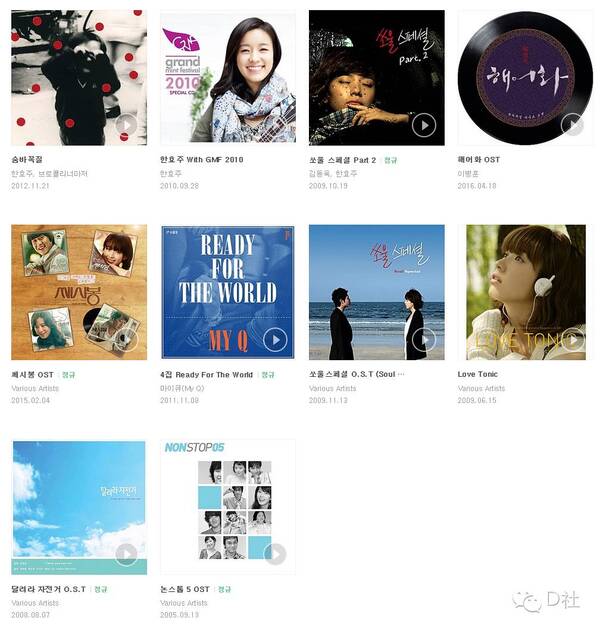Open the 숨바꼭질 title link
This screenshot has width=600, height=630.
(27, 160)
